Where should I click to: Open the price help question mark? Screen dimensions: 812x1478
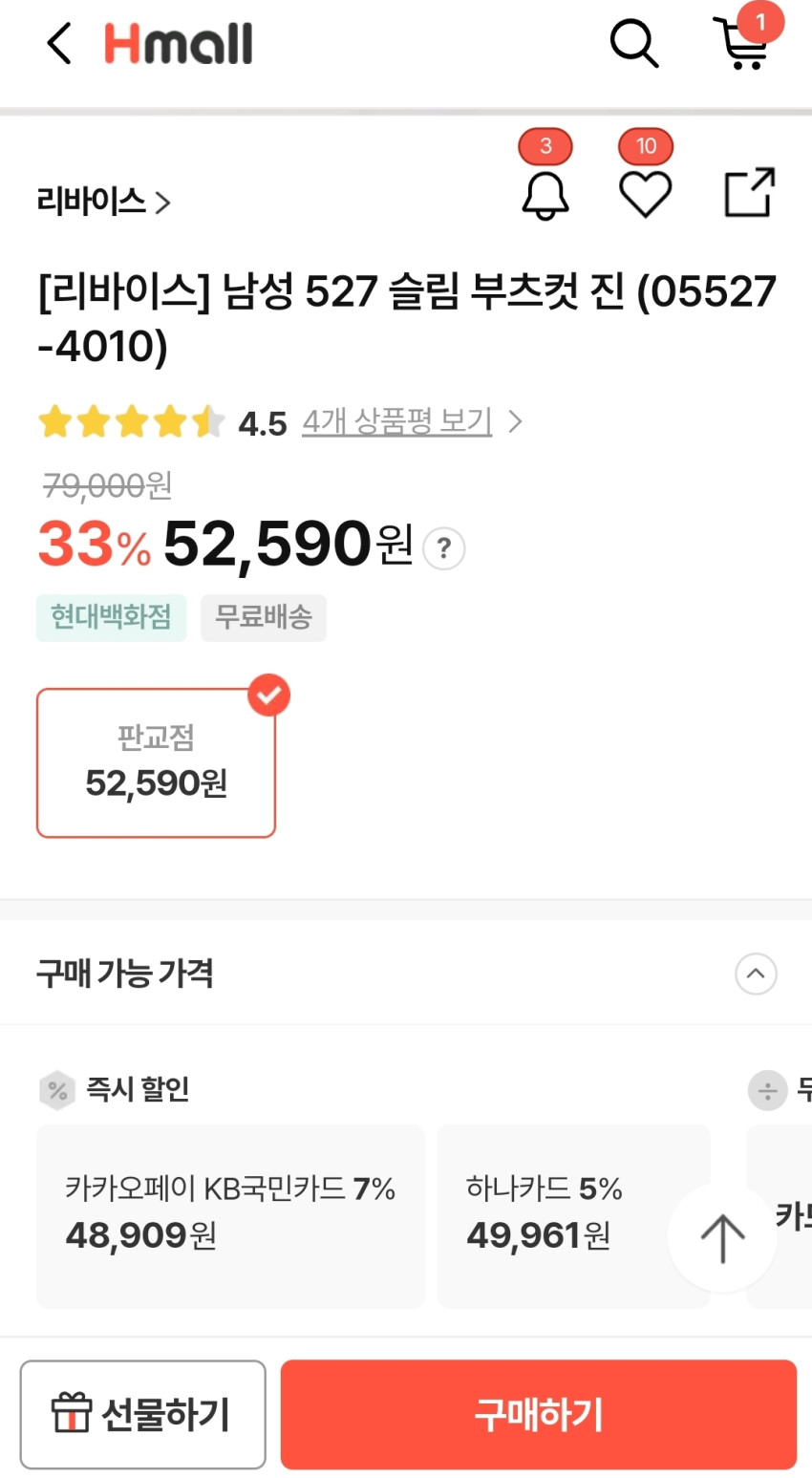443,549
